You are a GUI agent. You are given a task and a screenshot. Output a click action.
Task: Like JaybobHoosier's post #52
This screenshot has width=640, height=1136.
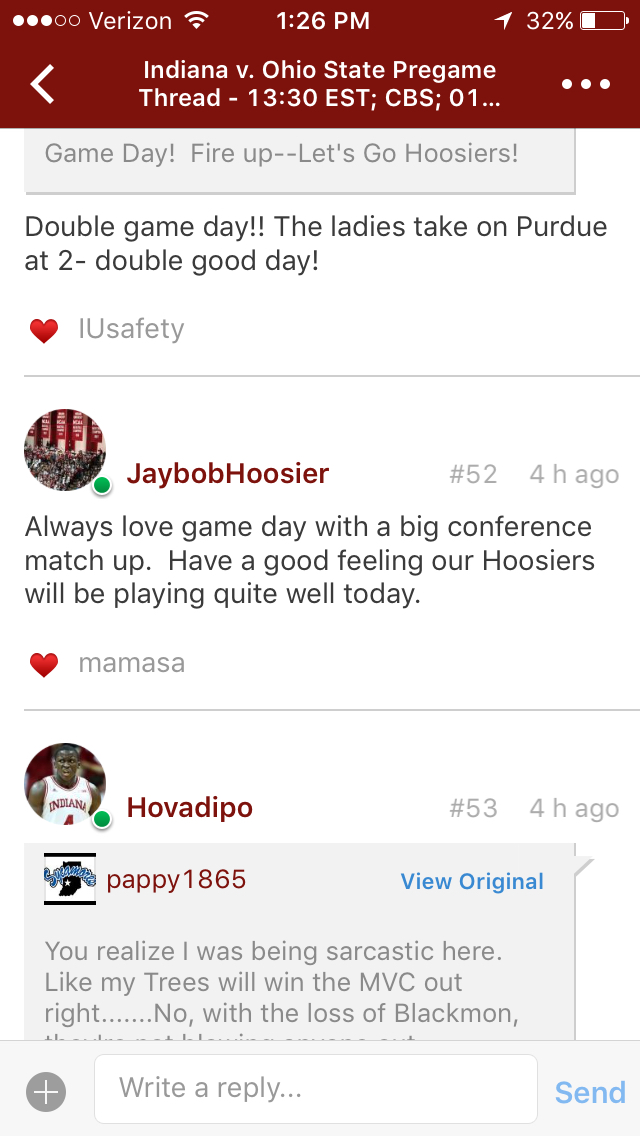tap(44, 663)
